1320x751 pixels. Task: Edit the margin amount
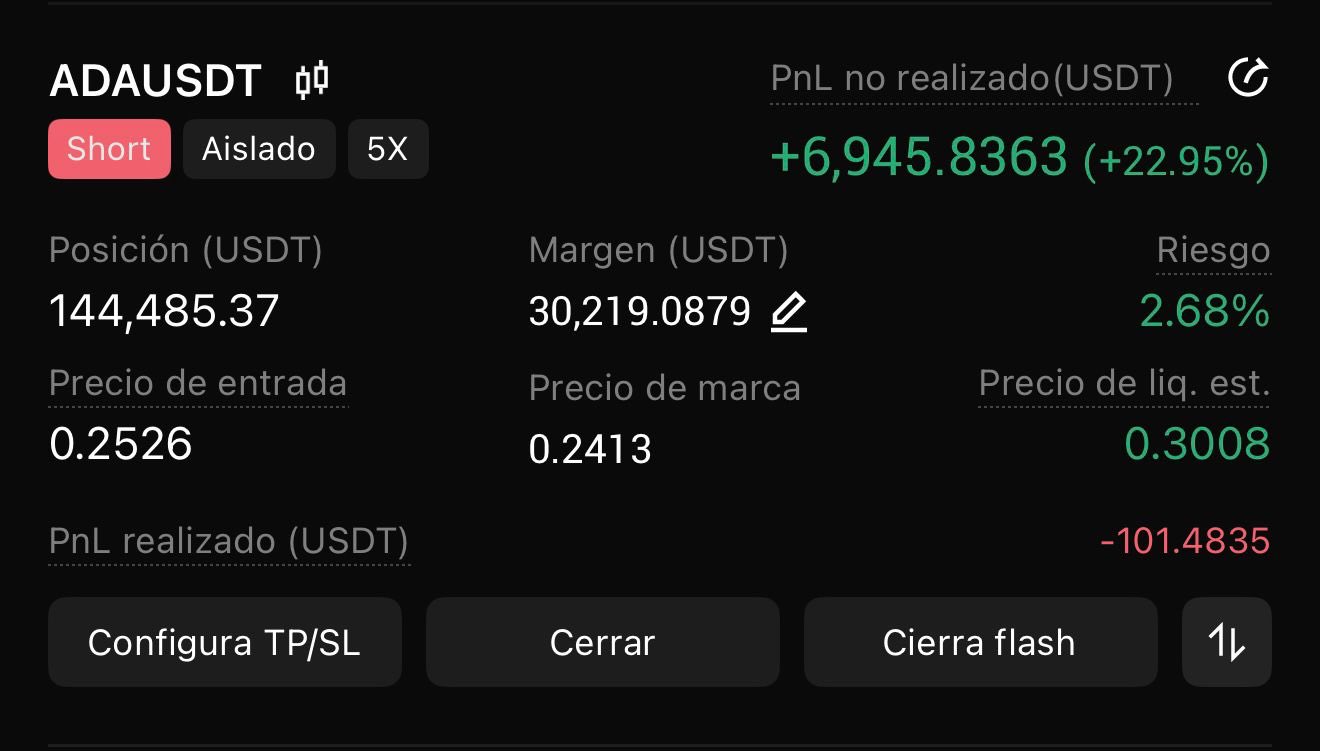(x=789, y=313)
